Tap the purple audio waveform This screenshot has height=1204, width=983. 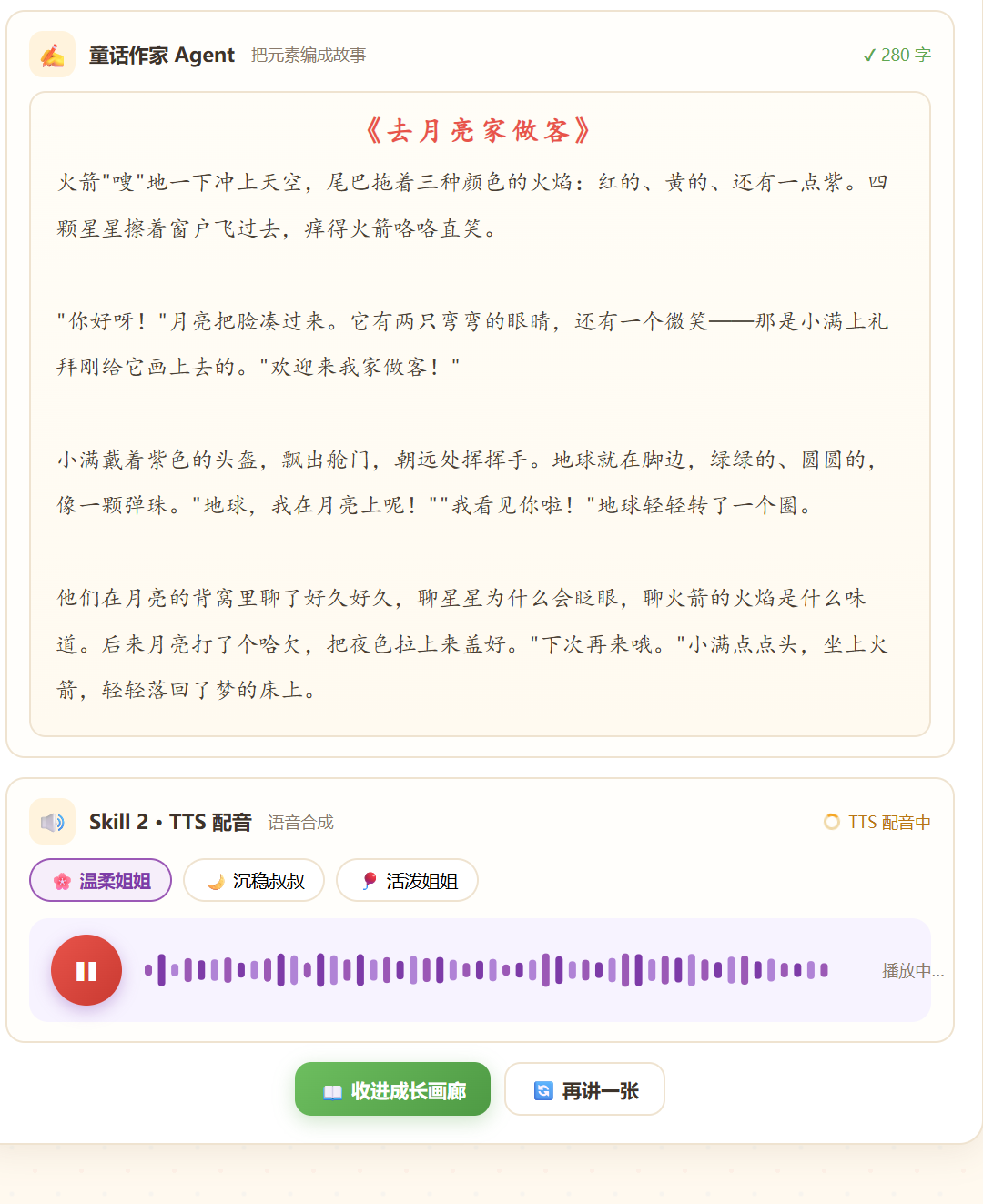(486, 970)
